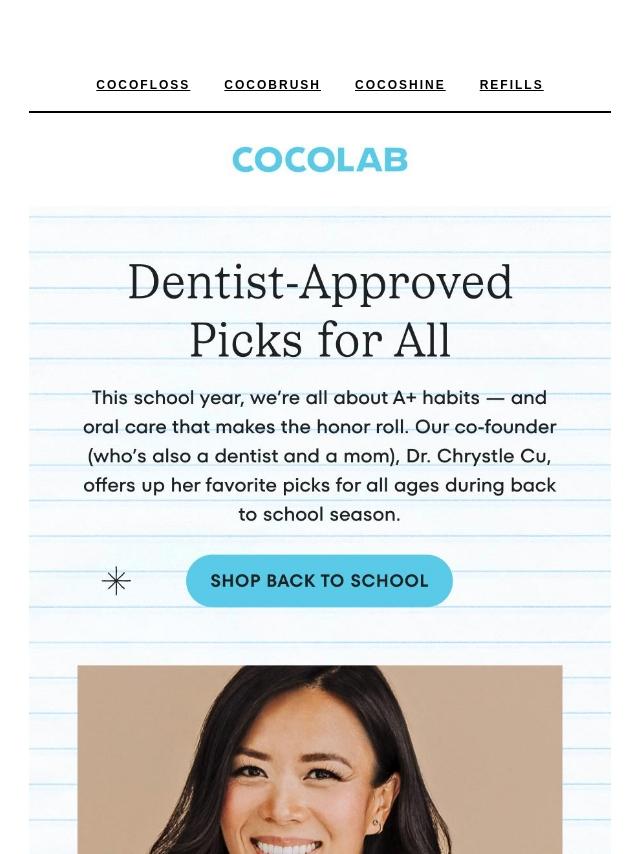This screenshot has height=854, width=640.
Task: Visit the COCOSHINE link
Action: 400,85
